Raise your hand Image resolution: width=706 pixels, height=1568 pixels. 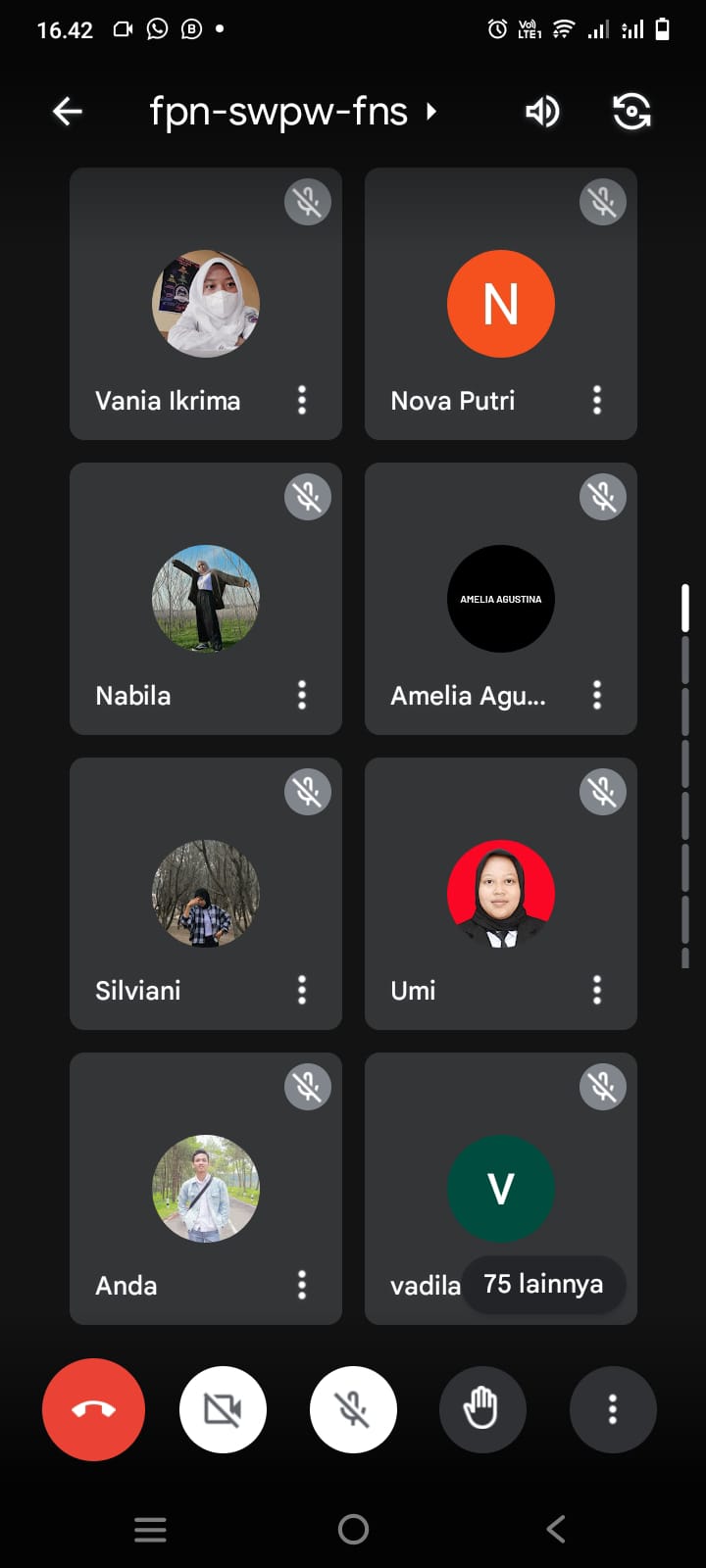[482, 1409]
